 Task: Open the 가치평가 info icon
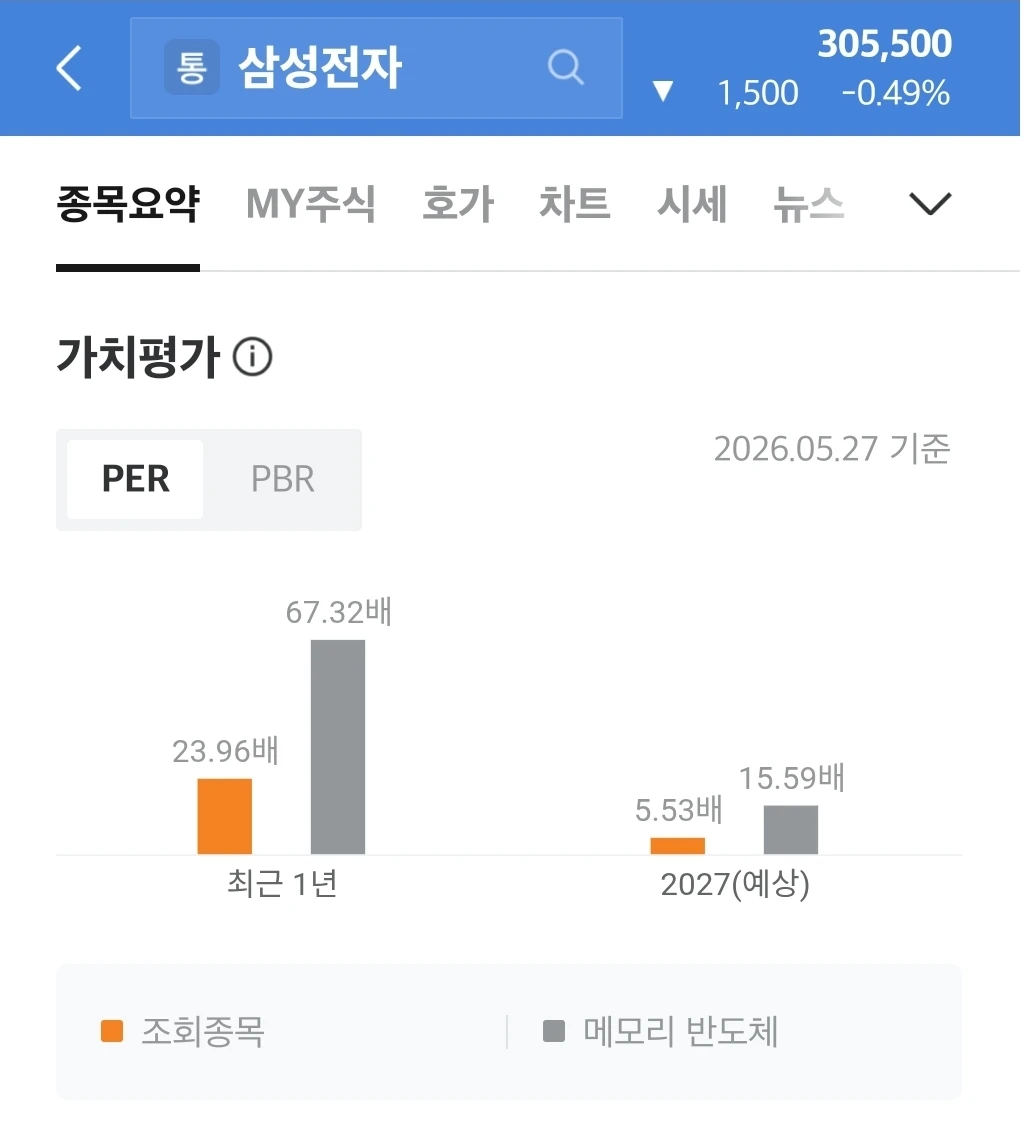coord(253,357)
